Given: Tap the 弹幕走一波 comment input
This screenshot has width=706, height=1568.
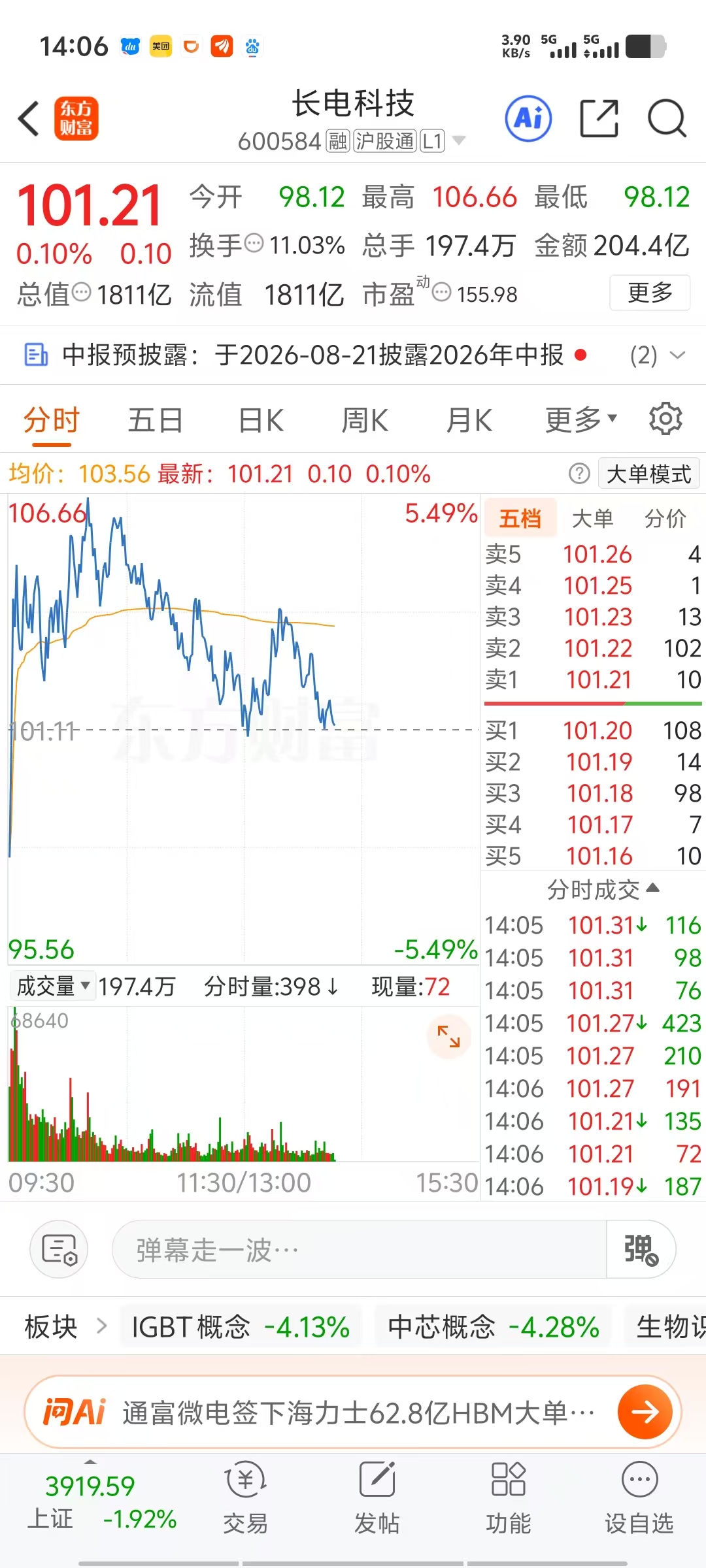Looking at the screenshot, I should tap(360, 1249).
